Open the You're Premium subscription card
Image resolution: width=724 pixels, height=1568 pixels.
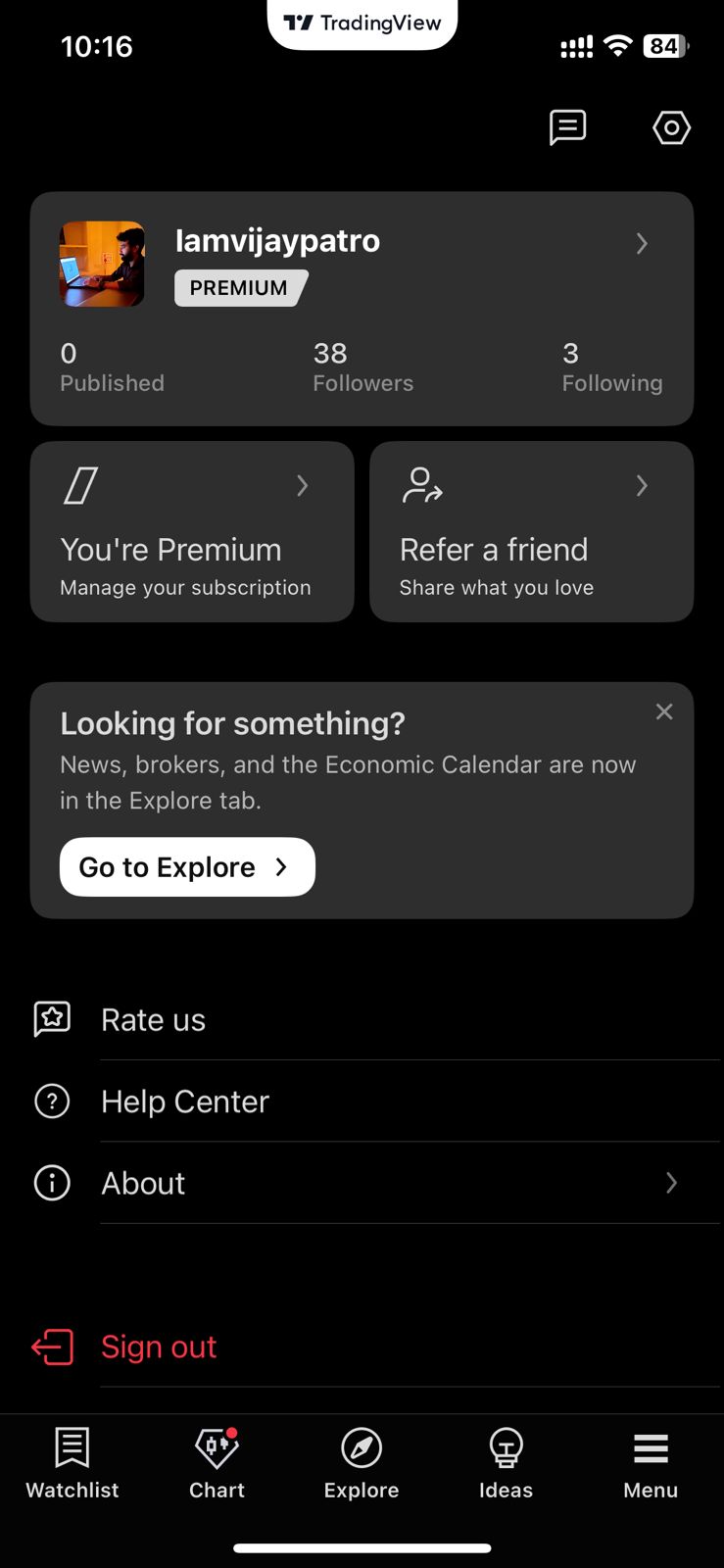[x=192, y=531]
